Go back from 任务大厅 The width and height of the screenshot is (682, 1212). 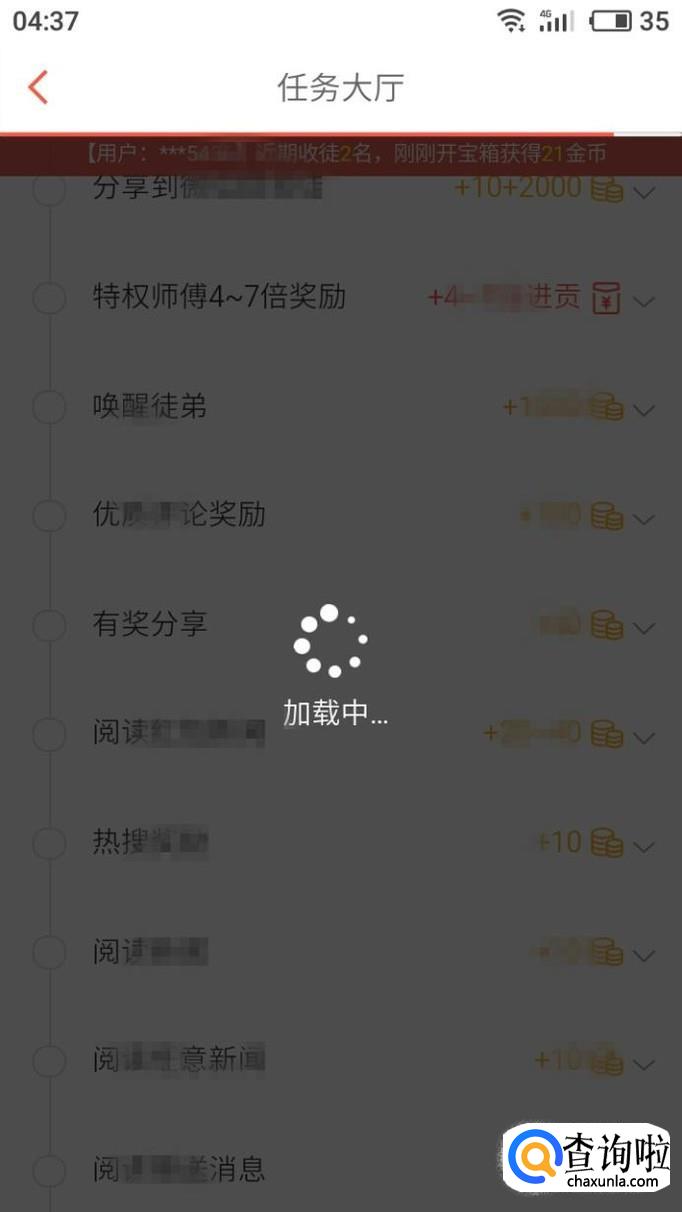point(38,88)
